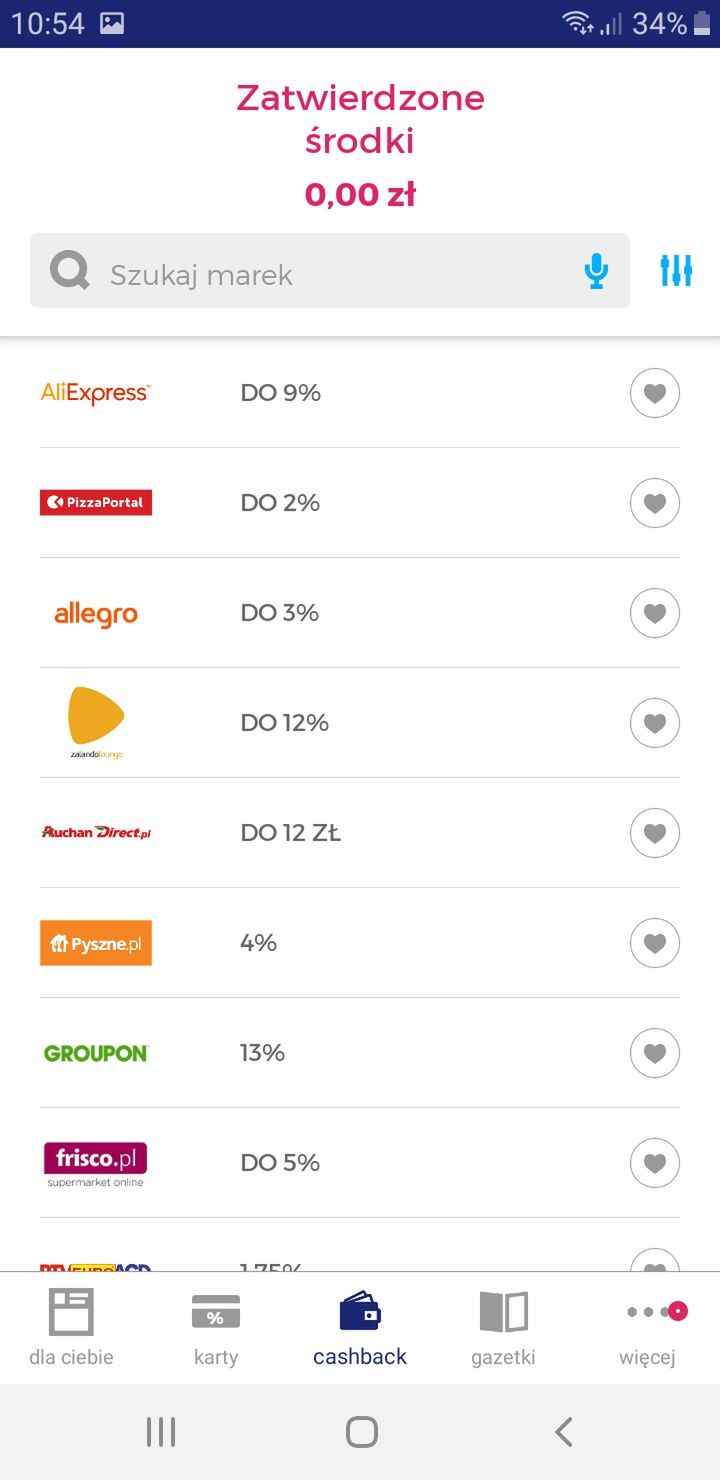
Task: Open the AliExpress cashback offer
Action: click(x=360, y=393)
